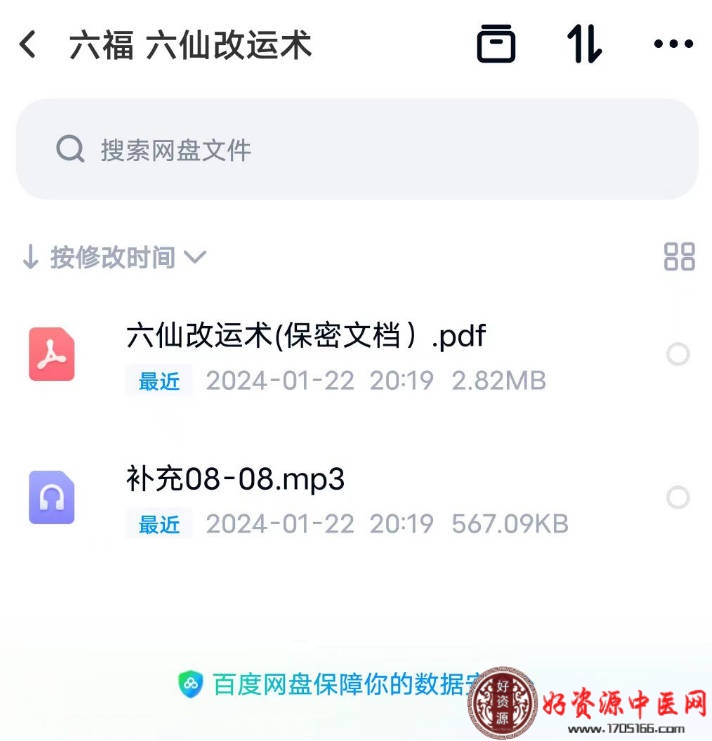Tap the 搜索网盘文件 search field
The height and width of the screenshot is (741, 712).
coord(356,150)
